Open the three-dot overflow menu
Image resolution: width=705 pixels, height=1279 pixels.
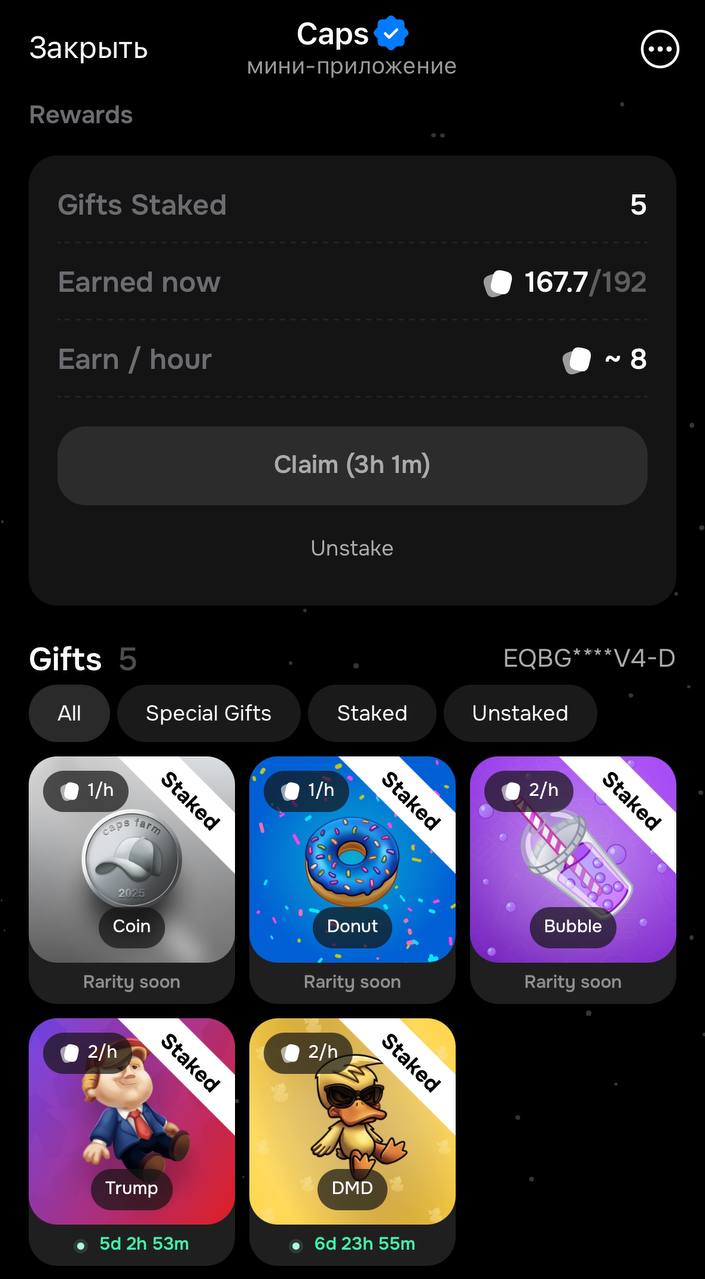click(x=659, y=49)
